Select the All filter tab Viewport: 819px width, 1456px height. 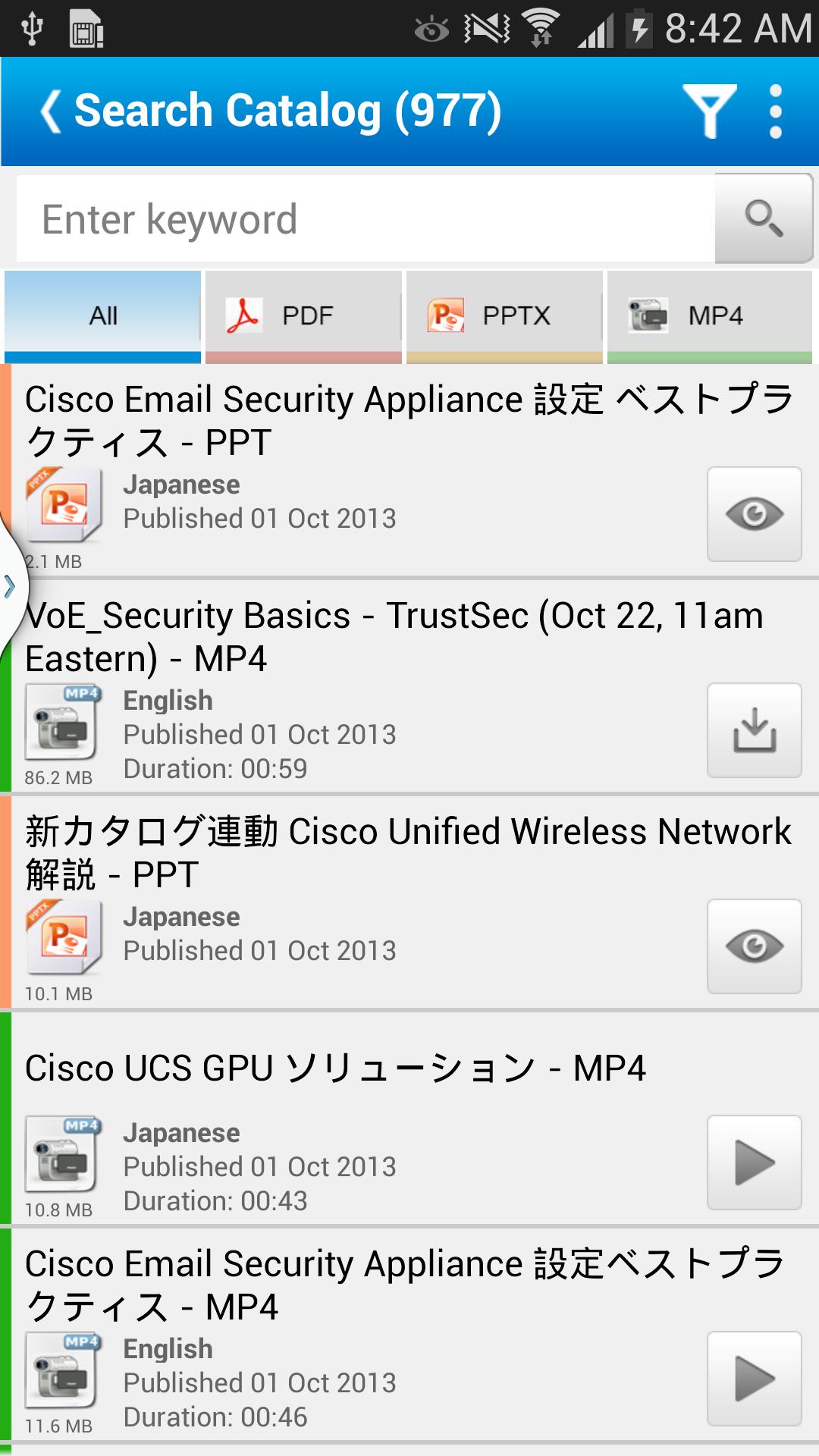102,315
